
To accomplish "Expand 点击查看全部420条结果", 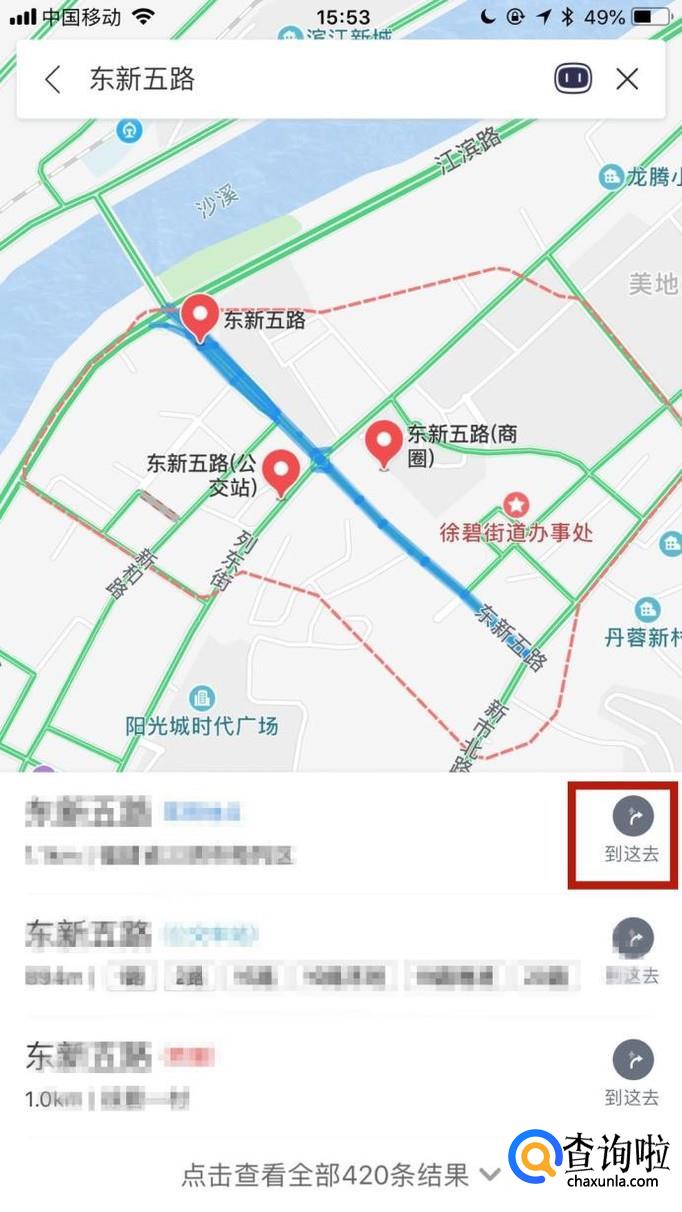I will 340,1173.
